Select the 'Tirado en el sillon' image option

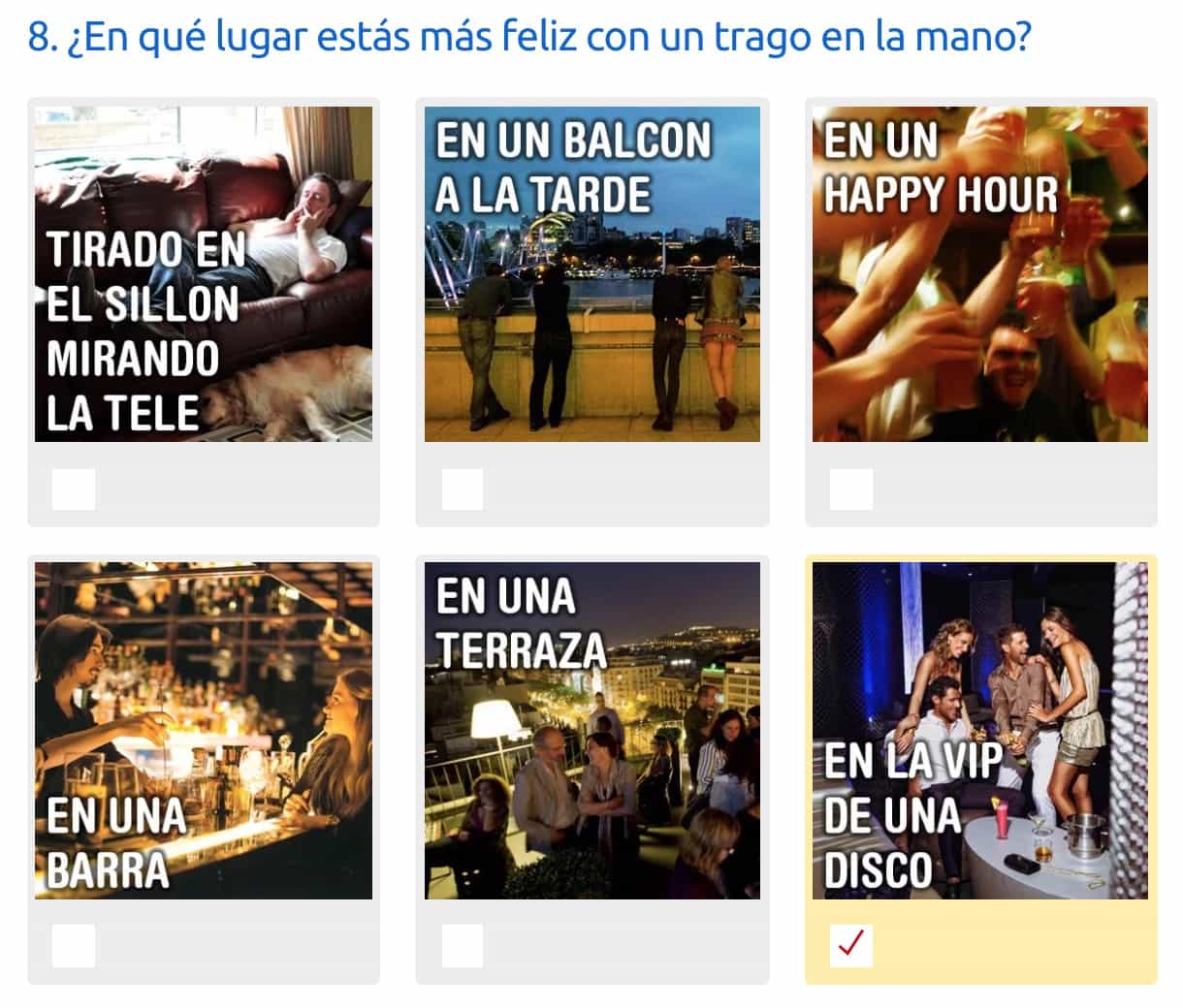pyautogui.click(x=204, y=274)
